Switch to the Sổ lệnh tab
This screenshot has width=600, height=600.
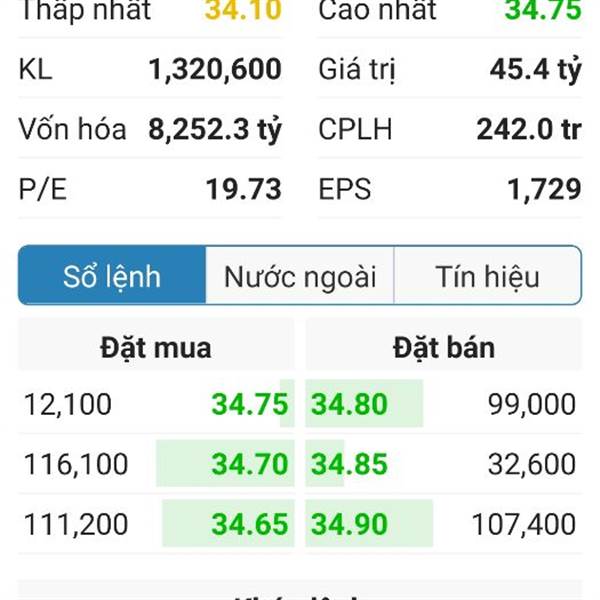[x=112, y=276]
